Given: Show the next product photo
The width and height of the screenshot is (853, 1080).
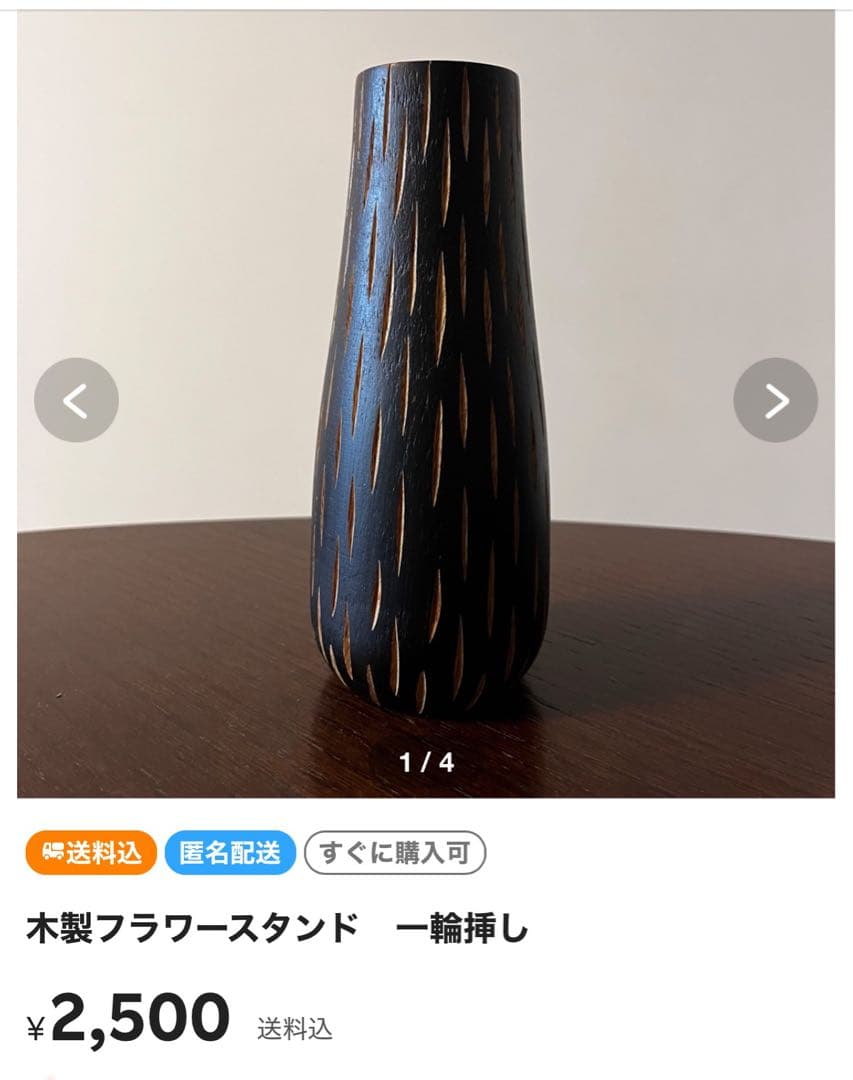Looking at the screenshot, I should click(x=775, y=400).
